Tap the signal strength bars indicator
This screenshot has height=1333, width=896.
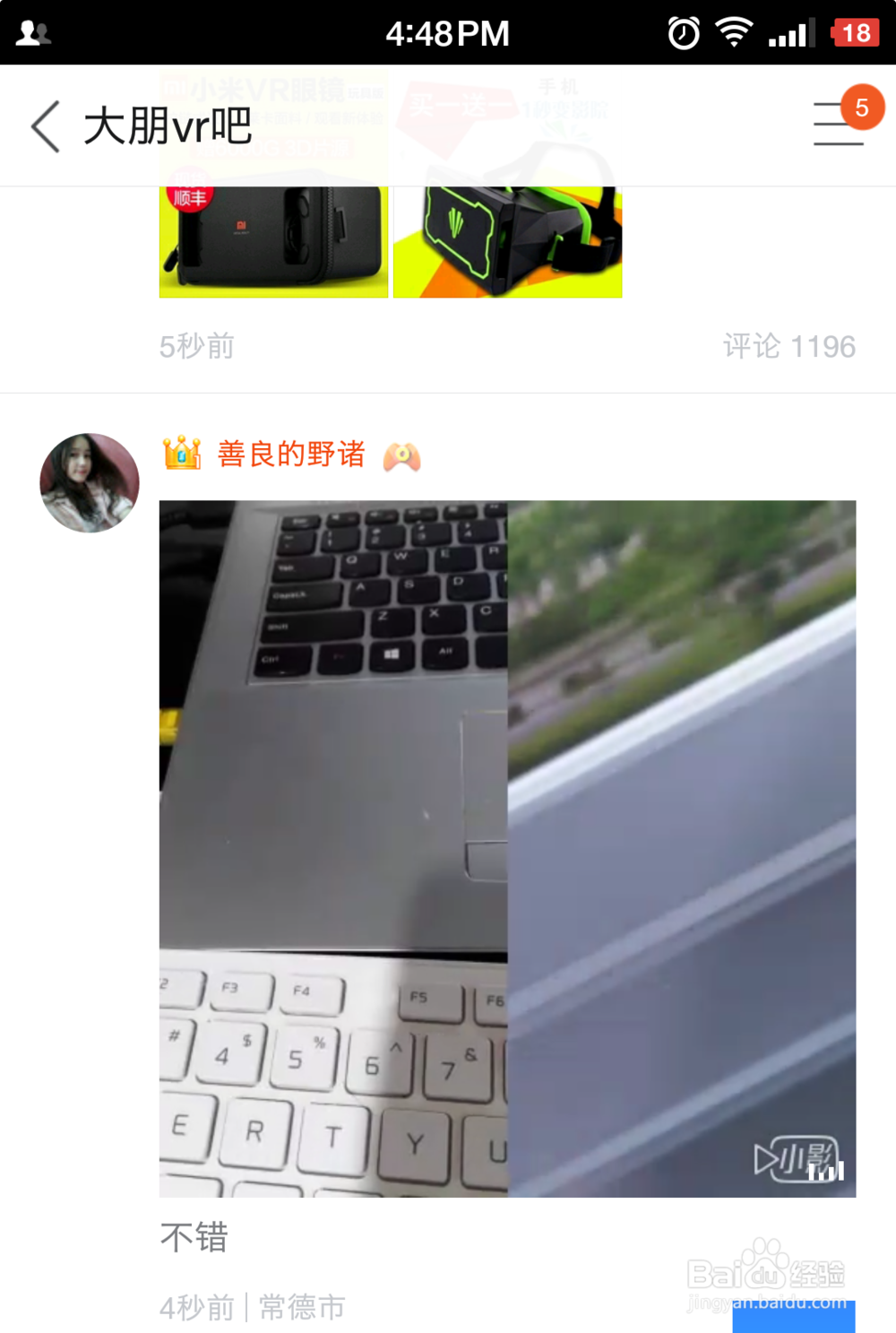pos(787,31)
